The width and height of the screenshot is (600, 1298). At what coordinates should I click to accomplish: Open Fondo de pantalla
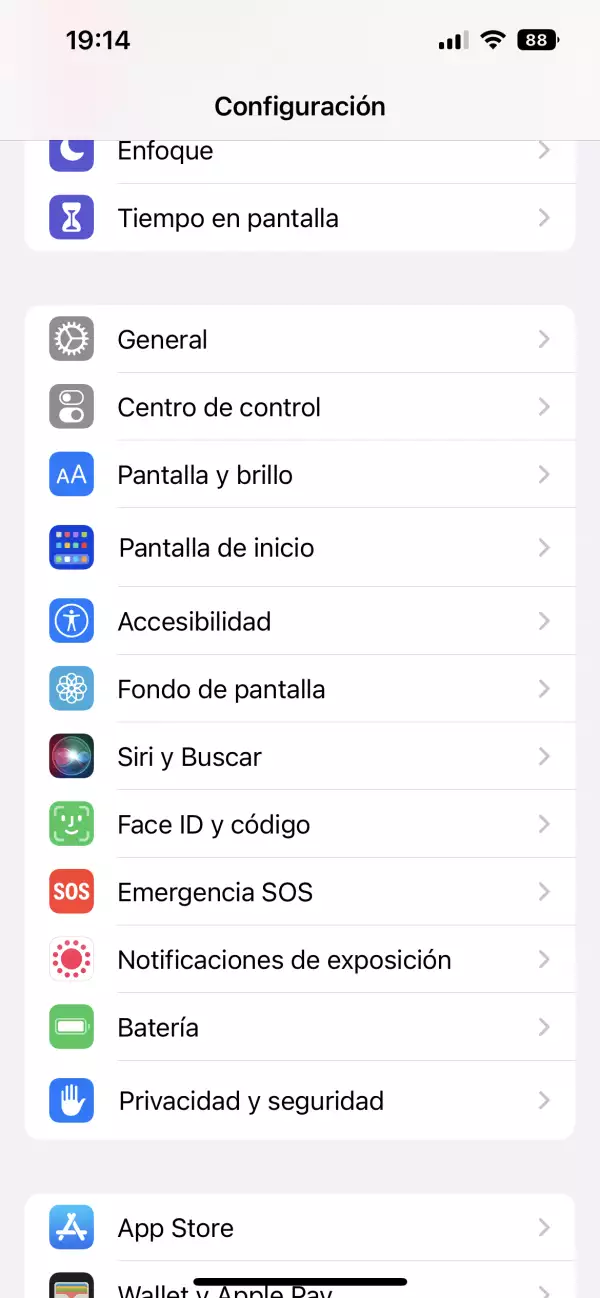[x=300, y=689]
